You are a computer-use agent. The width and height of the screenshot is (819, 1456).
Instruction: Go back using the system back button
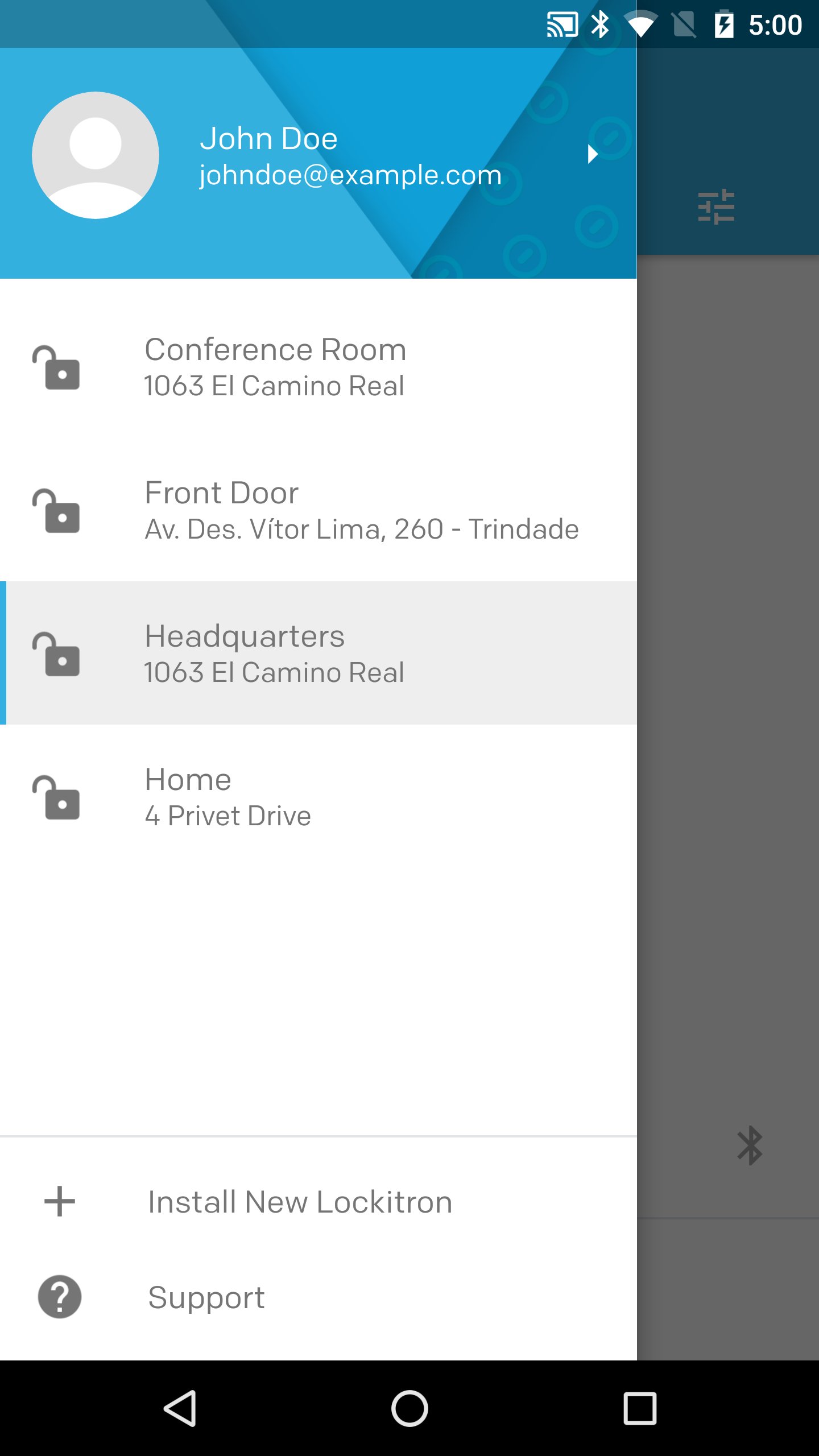coord(181,1408)
